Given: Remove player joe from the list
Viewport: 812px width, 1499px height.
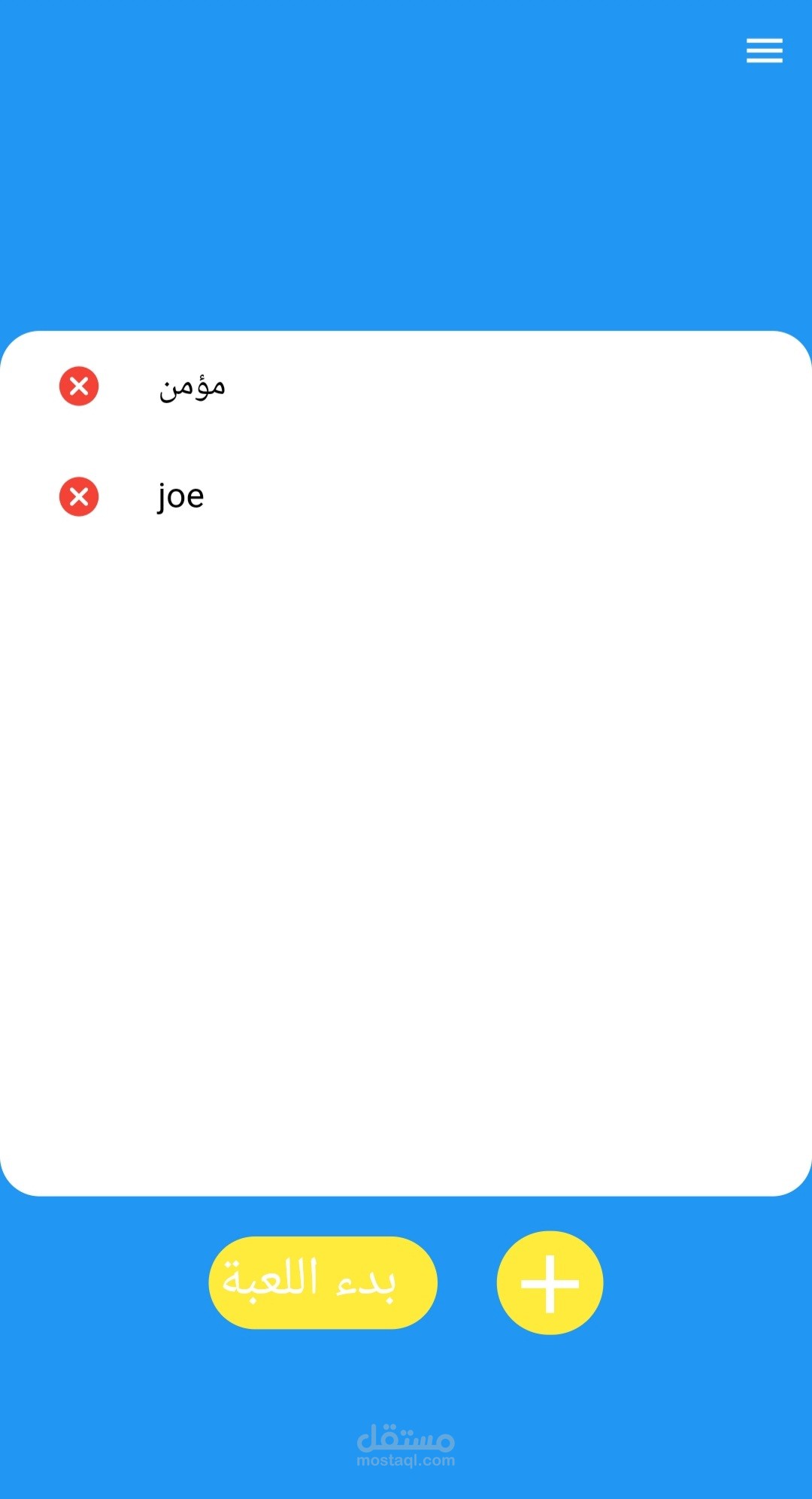Looking at the screenshot, I should click(79, 496).
